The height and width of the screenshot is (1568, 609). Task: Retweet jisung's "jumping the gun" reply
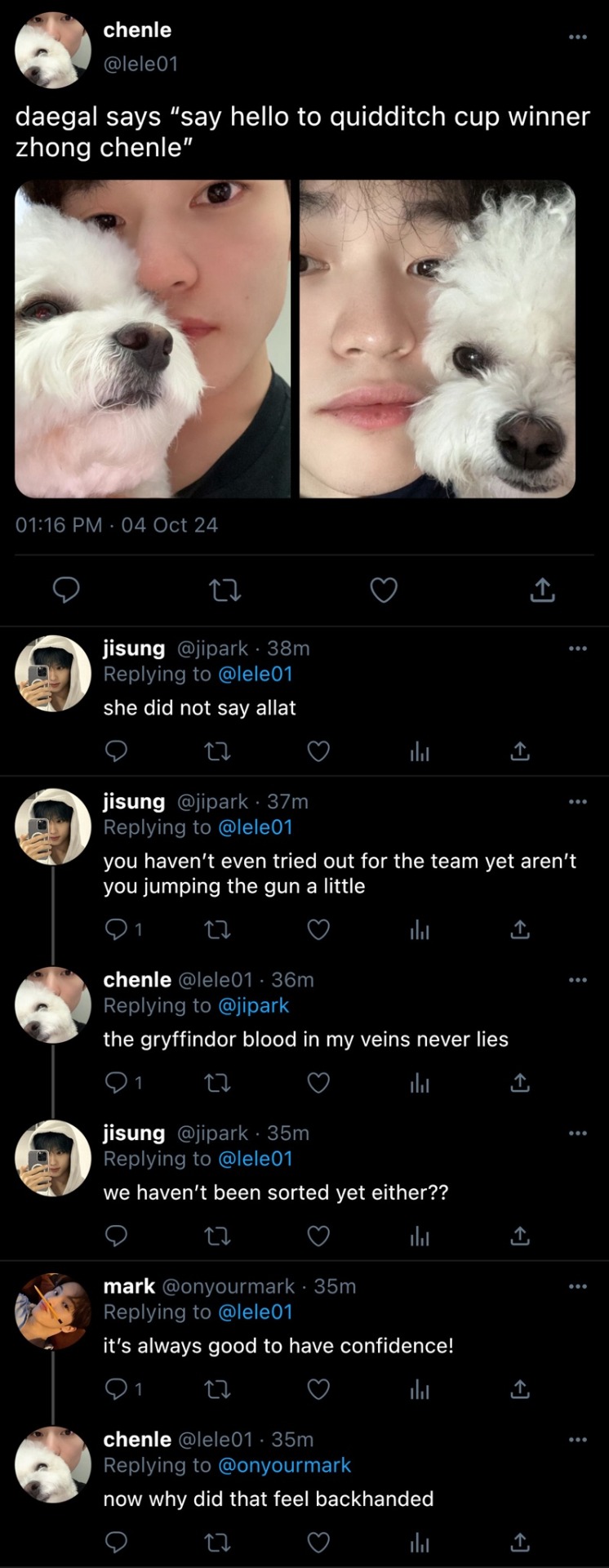point(217,929)
